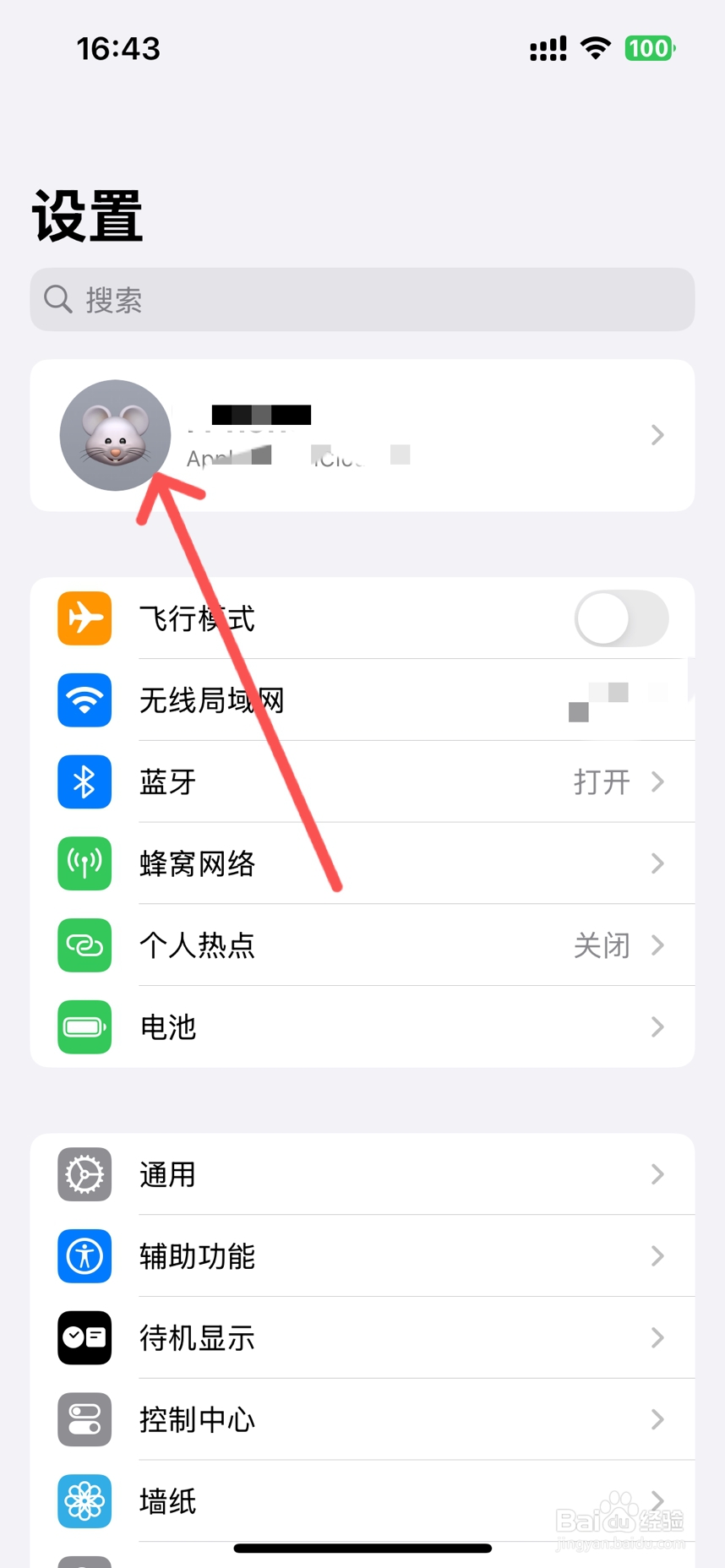This screenshot has height=1568, width=725.
Task: Toggle the 飞行模式 switch on
Action: pyautogui.click(x=622, y=618)
